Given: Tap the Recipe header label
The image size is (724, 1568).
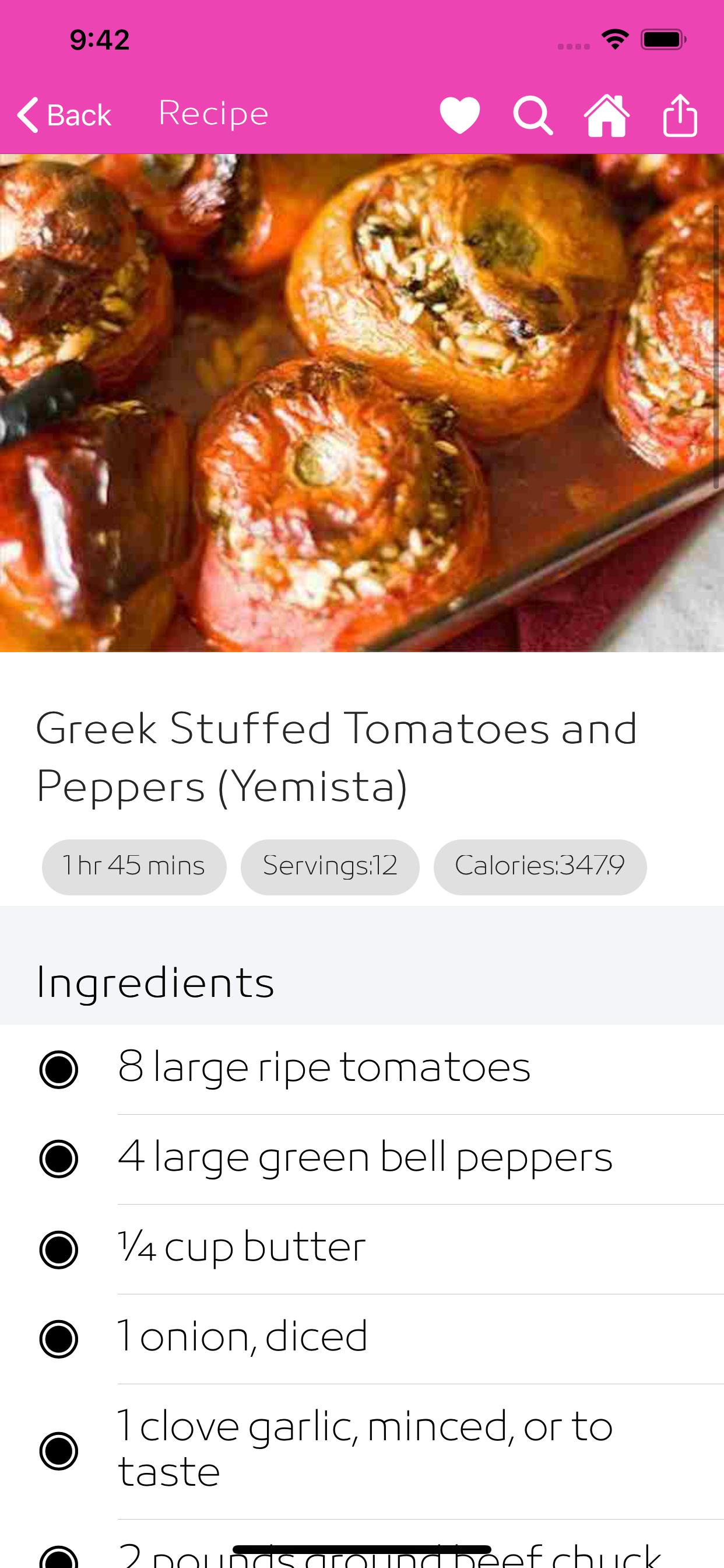Looking at the screenshot, I should [x=212, y=113].
